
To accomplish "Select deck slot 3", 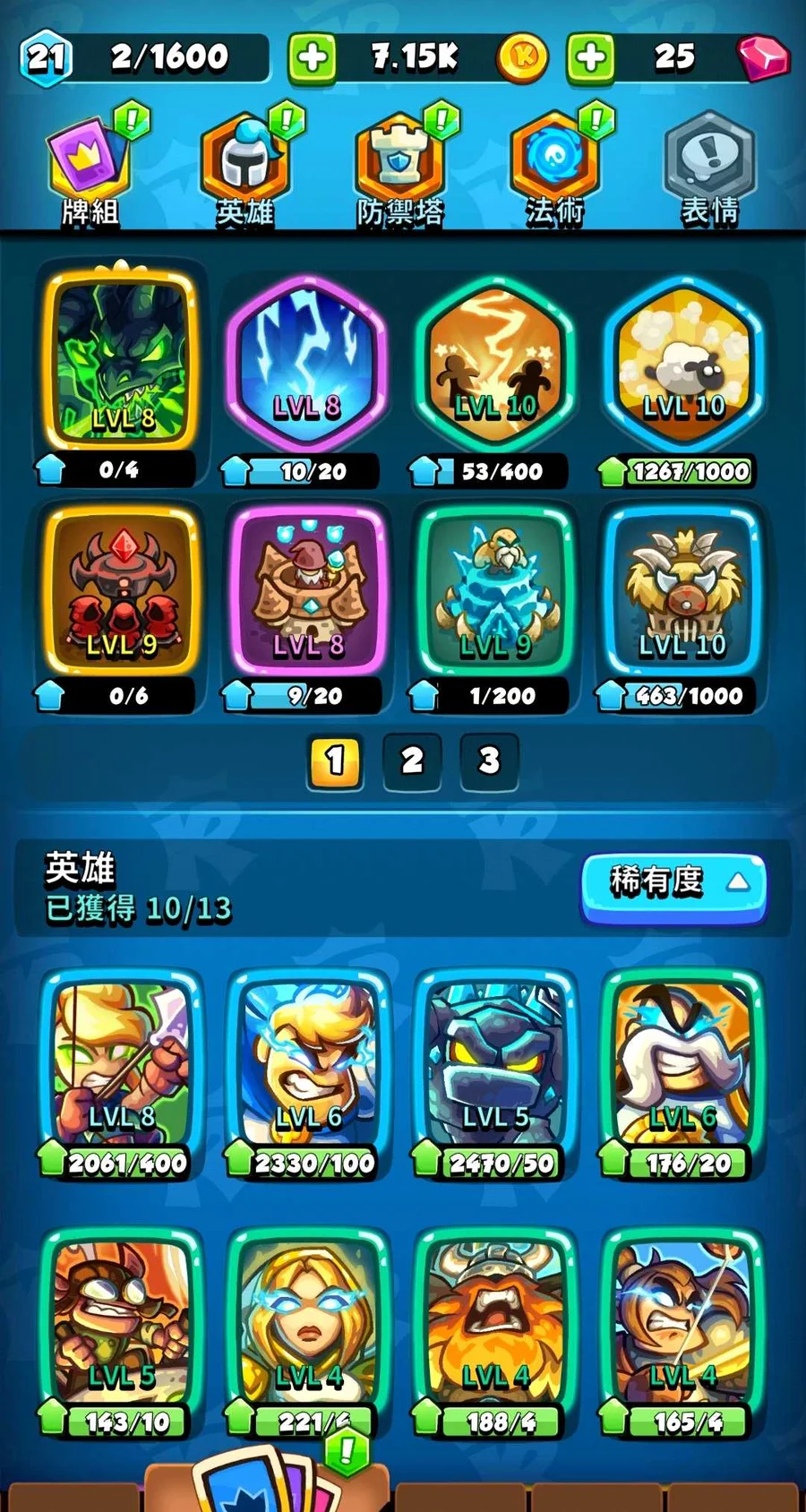I will click(489, 761).
